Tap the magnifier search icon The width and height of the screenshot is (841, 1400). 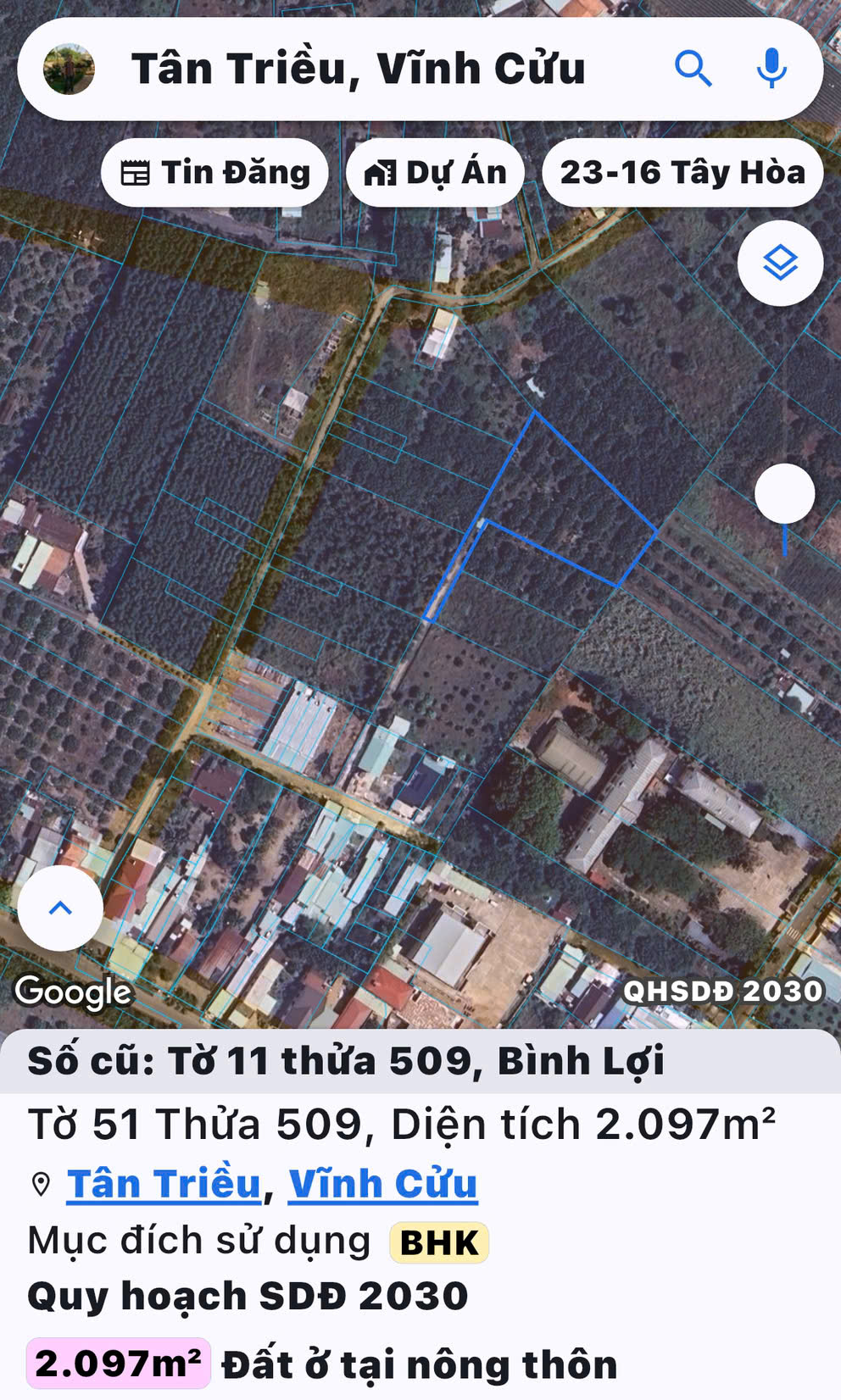[x=693, y=69]
